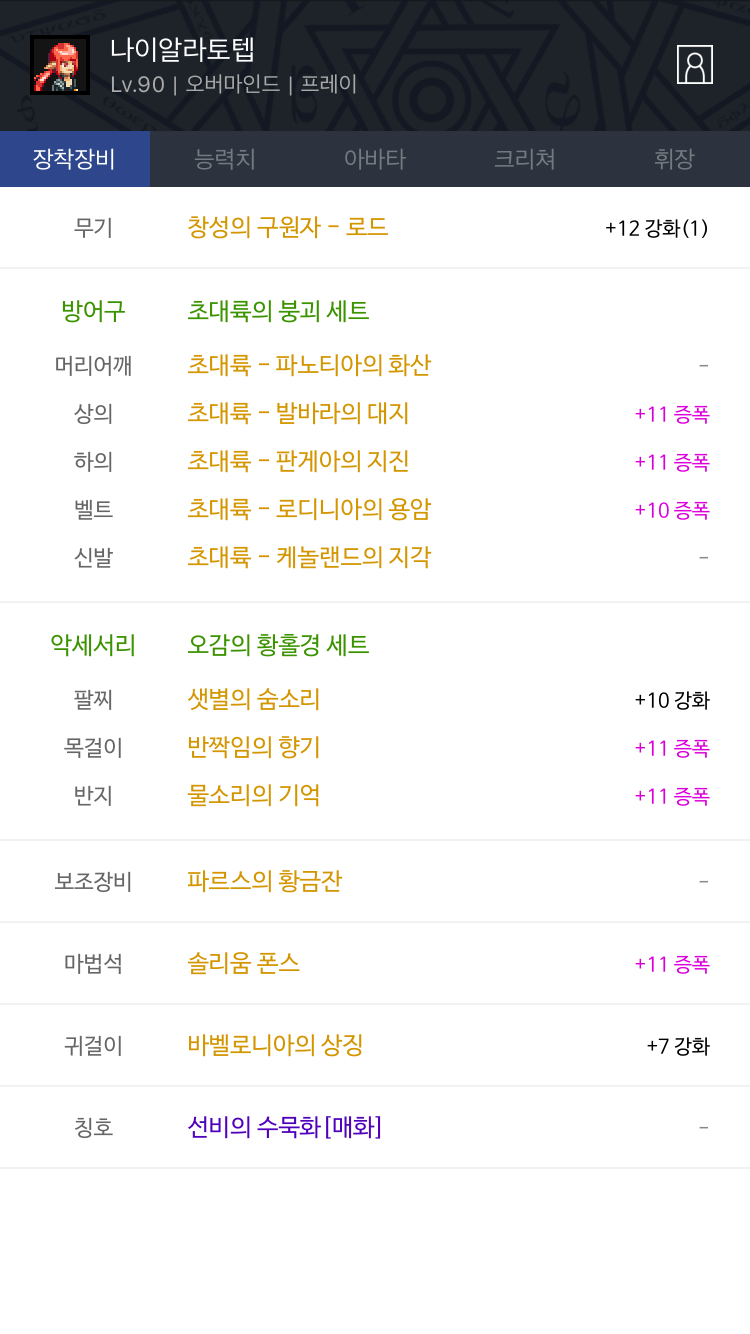Switch to the 아바타 tab
The width and height of the screenshot is (750, 1334).
[x=375, y=158]
